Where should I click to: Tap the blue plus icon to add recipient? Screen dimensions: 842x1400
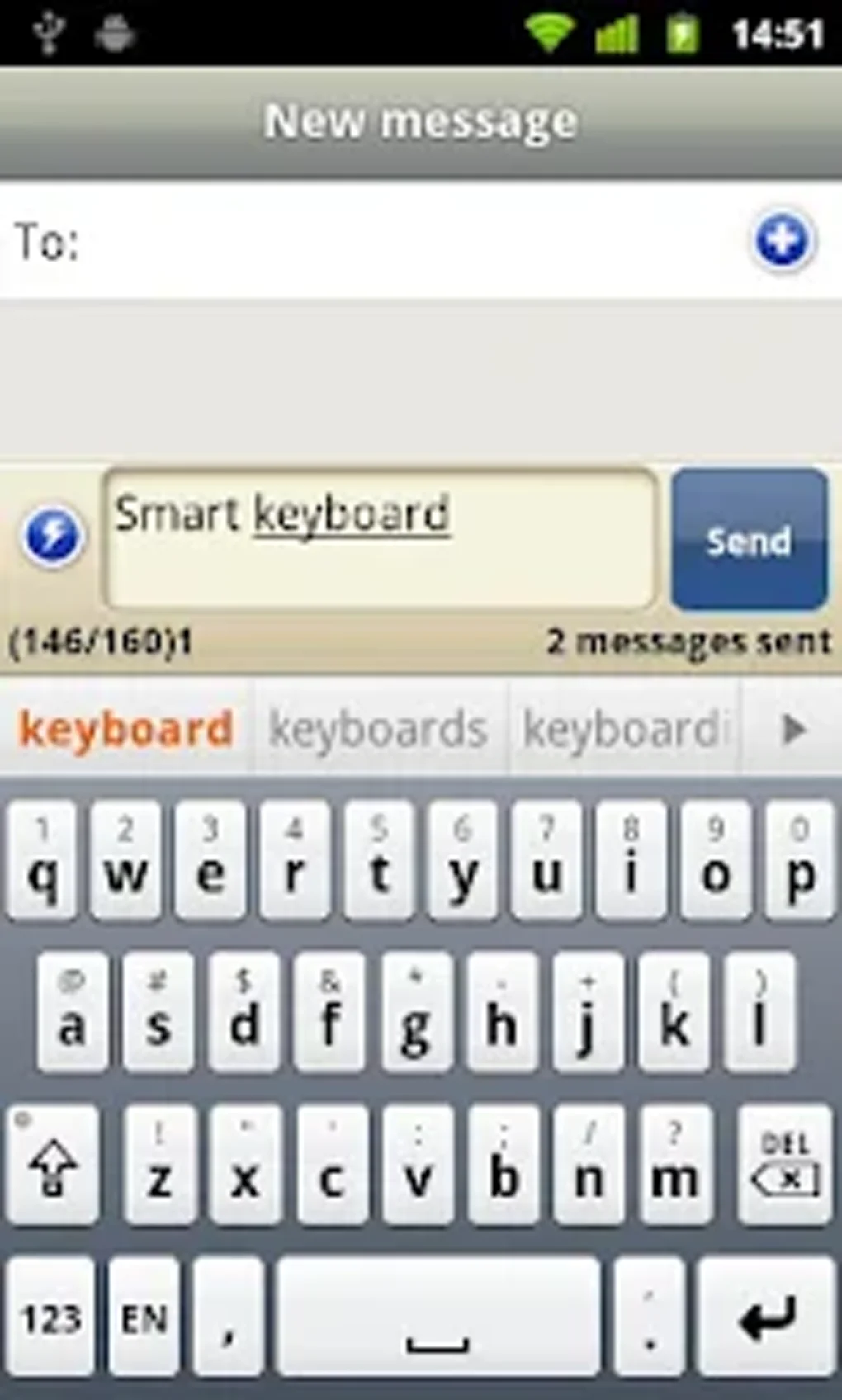coord(784,241)
